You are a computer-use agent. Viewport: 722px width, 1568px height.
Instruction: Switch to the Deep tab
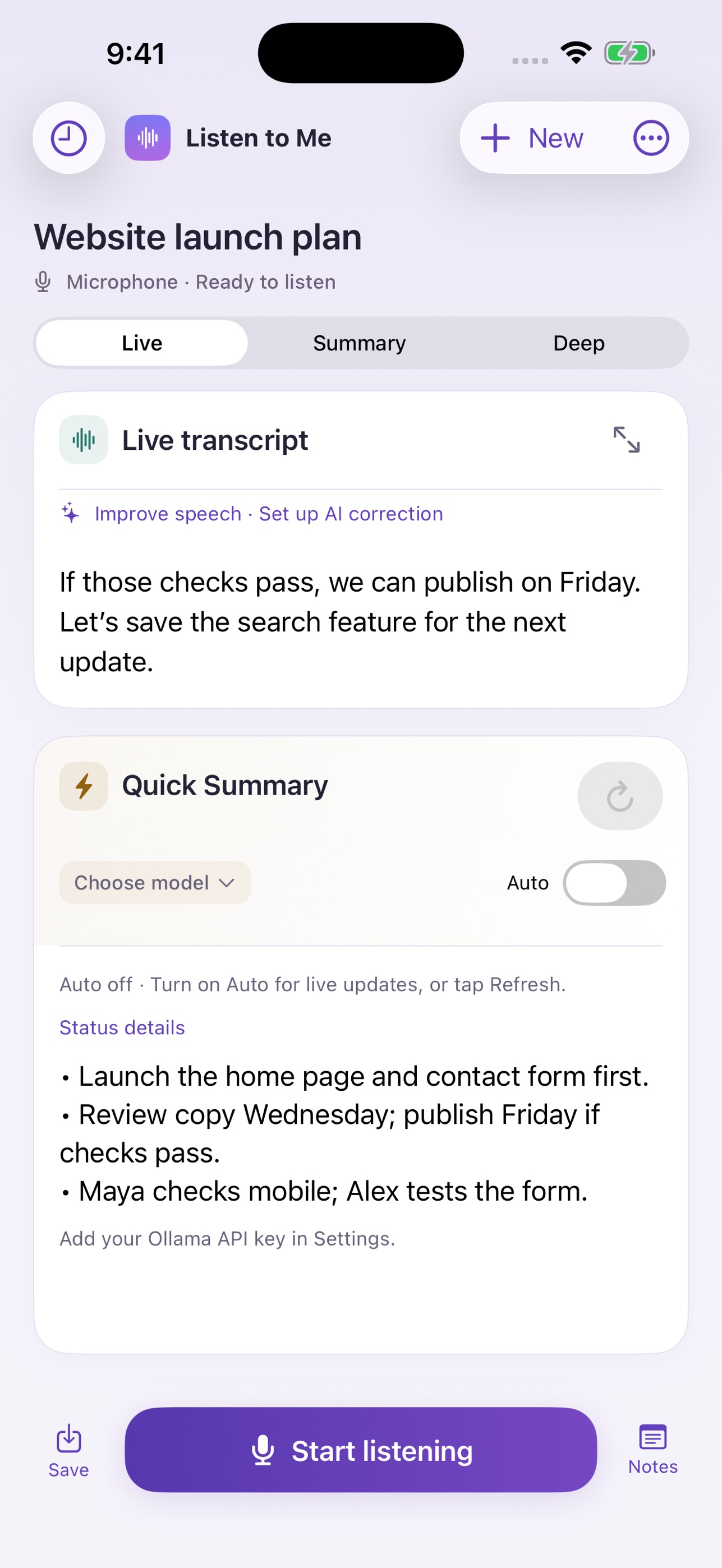click(578, 343)
